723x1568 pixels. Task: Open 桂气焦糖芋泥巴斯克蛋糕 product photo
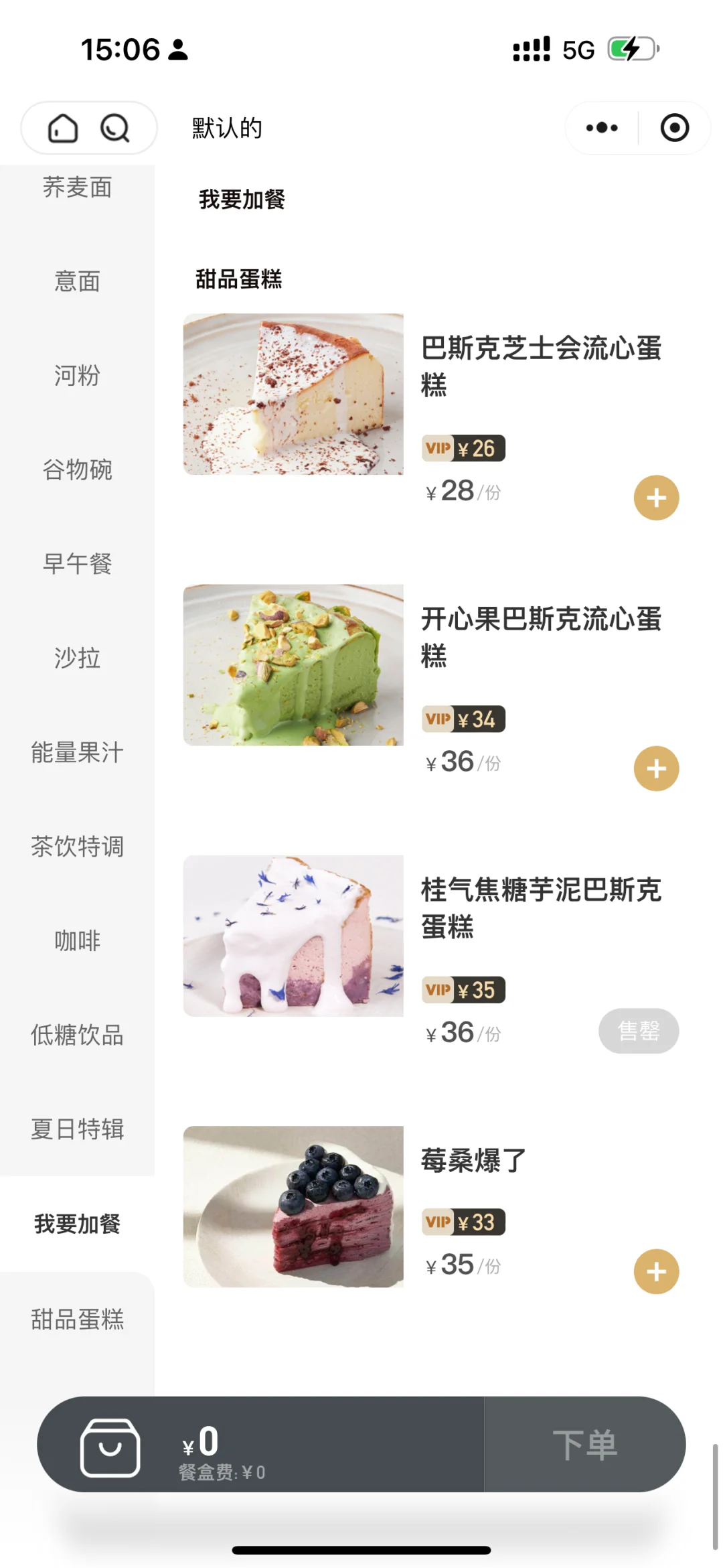pyautogui.click(x=293, y=936)
